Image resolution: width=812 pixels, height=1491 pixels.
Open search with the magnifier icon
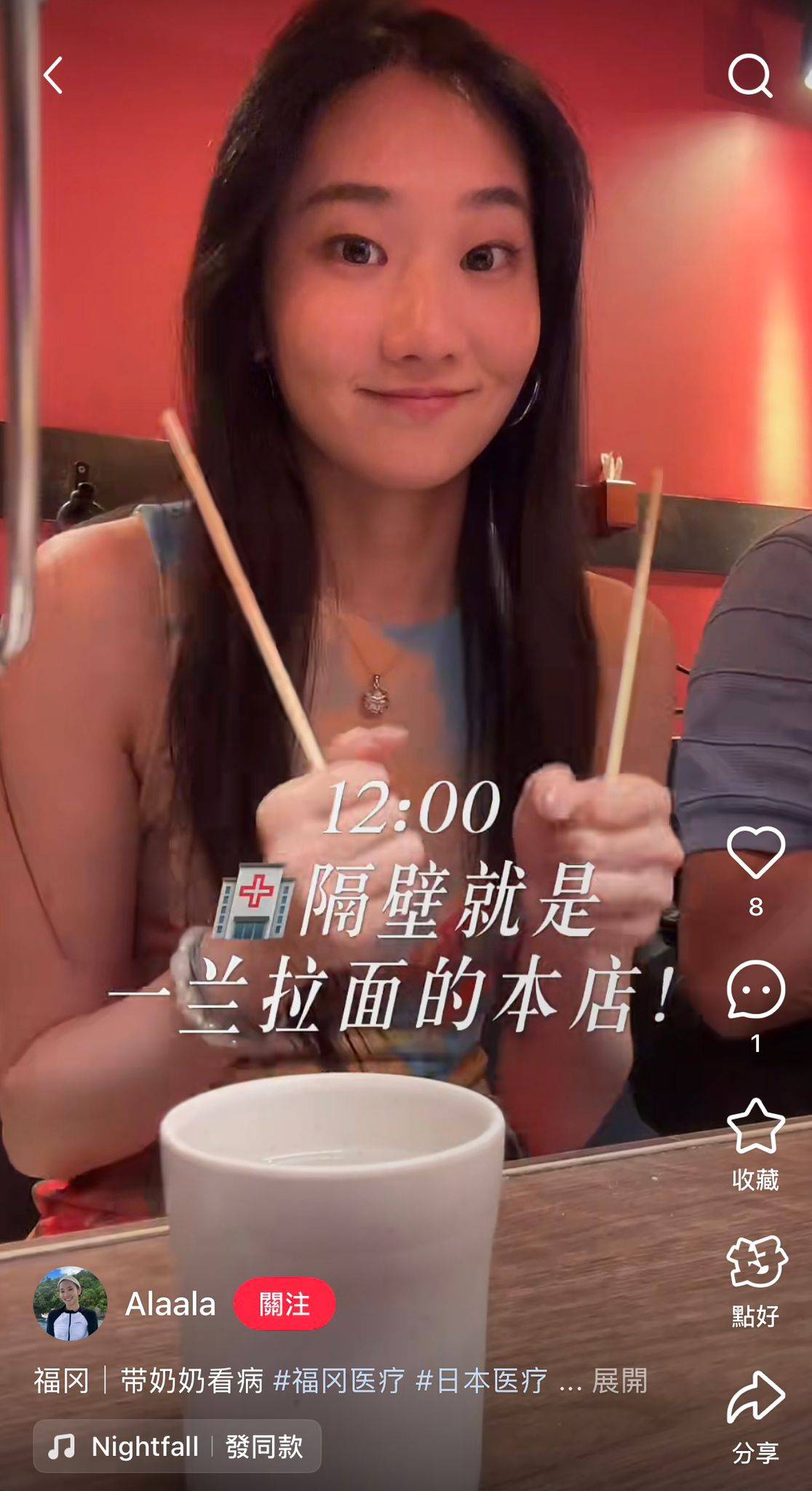(x=750, y=75)
